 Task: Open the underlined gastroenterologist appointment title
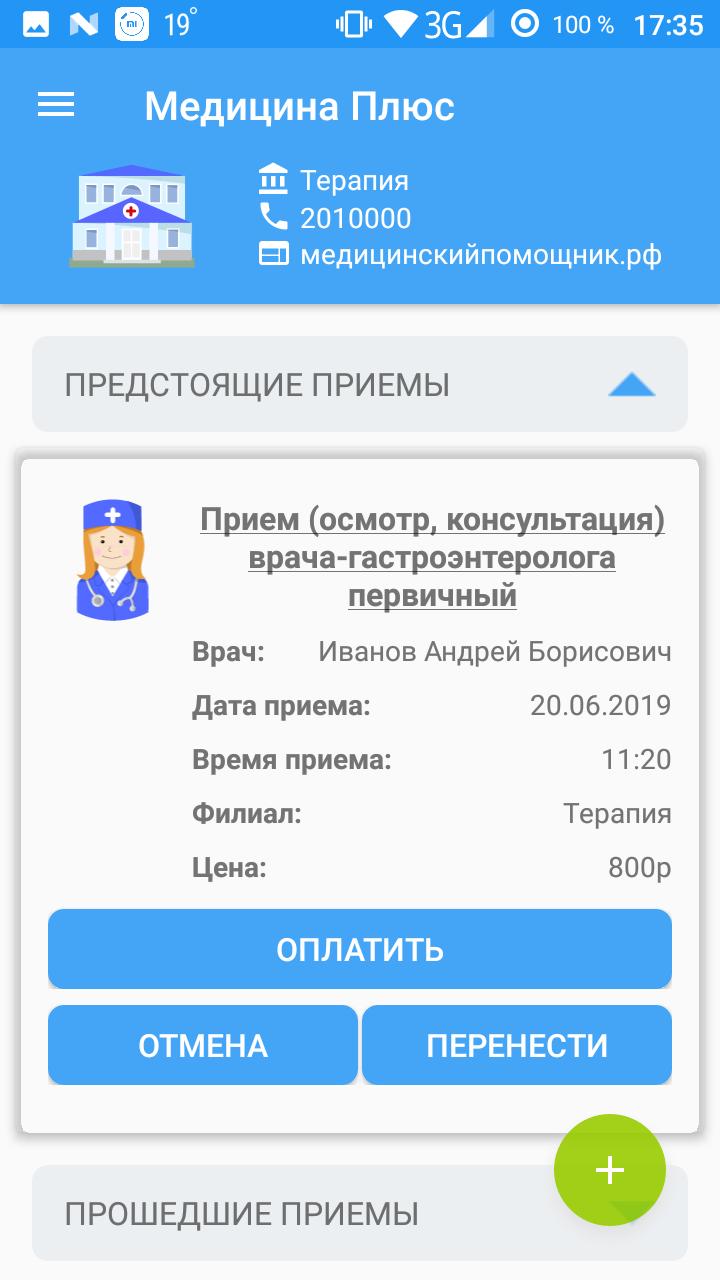tap(432, 558)
